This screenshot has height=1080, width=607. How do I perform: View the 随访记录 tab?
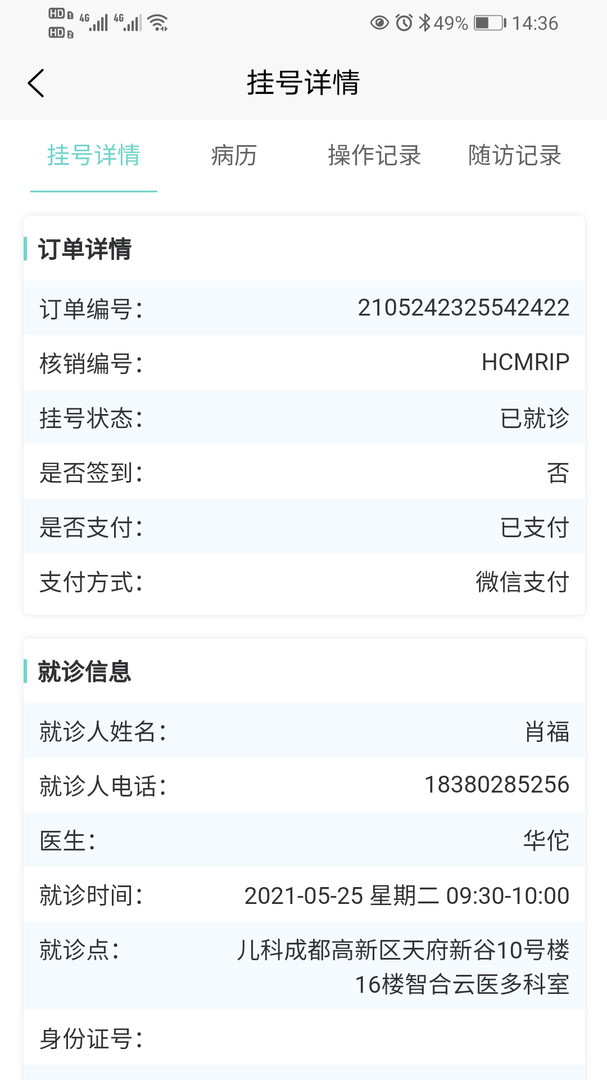point(515,155)
